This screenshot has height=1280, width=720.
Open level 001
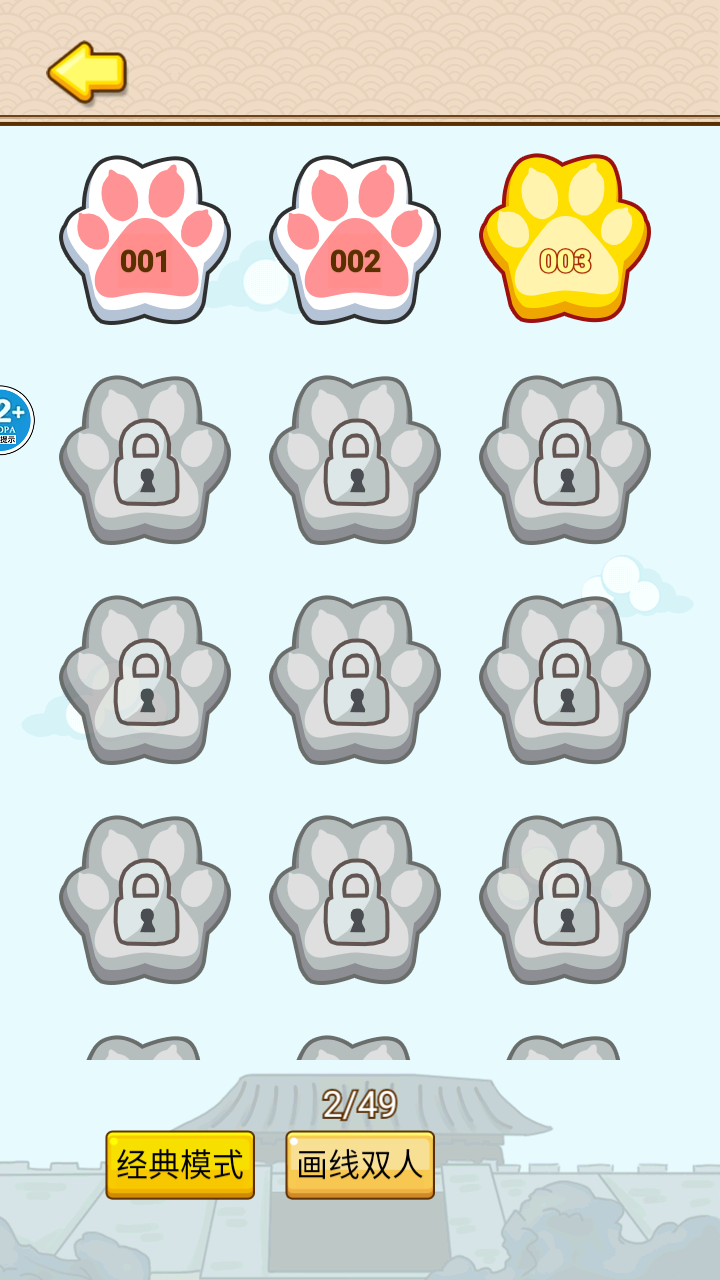click(x=145, y=242)
